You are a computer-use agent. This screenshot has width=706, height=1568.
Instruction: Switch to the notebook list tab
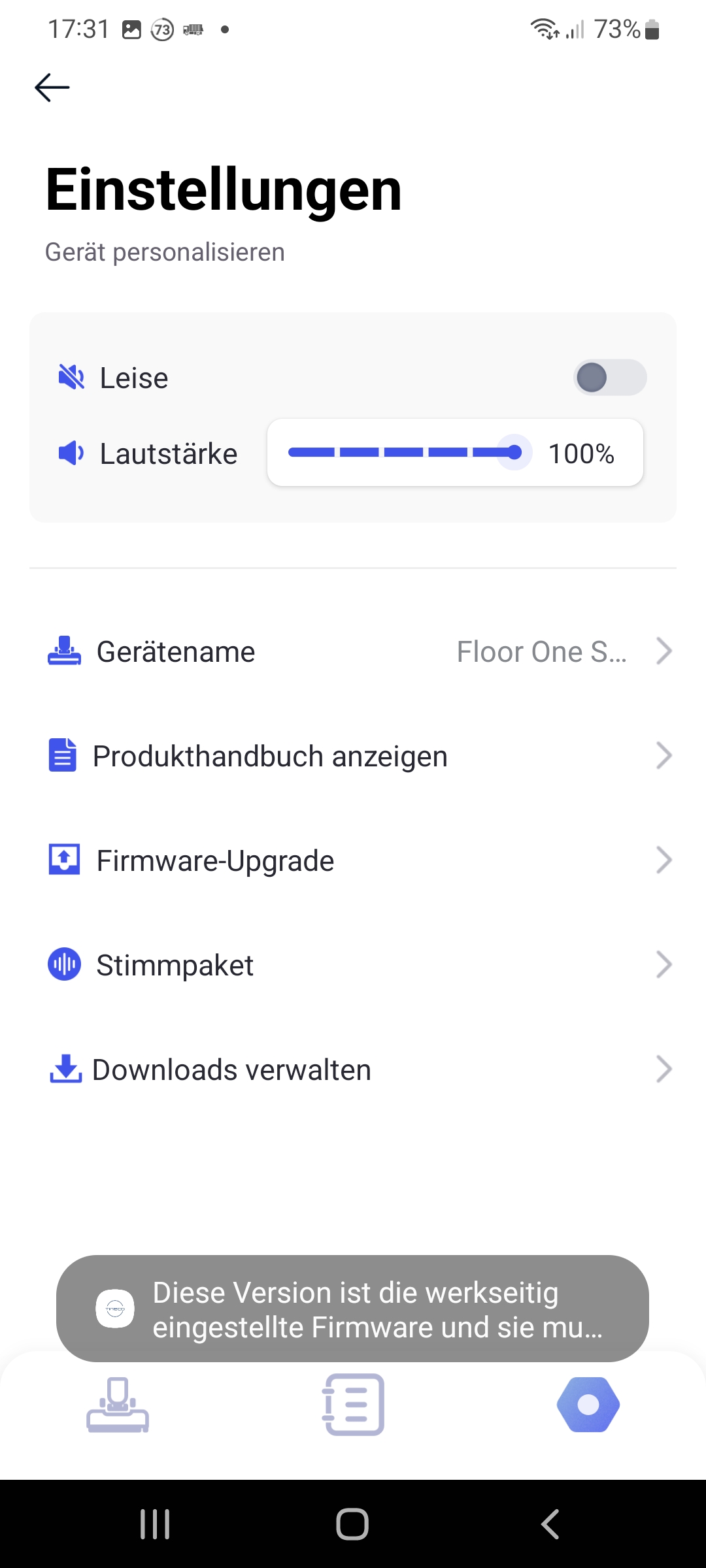pos(353,1405)
